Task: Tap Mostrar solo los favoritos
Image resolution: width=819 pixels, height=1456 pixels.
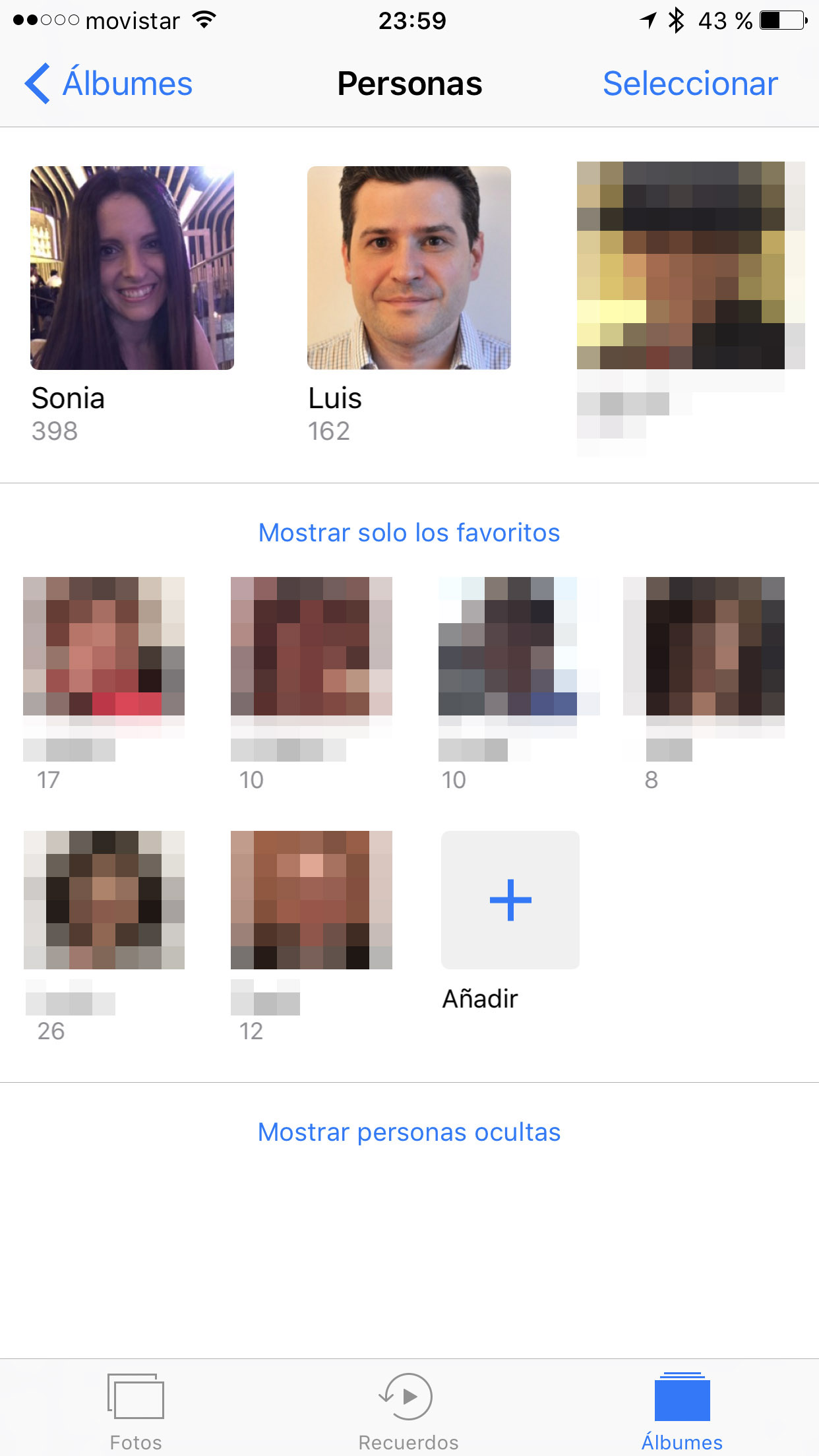Action: point(409,533)
